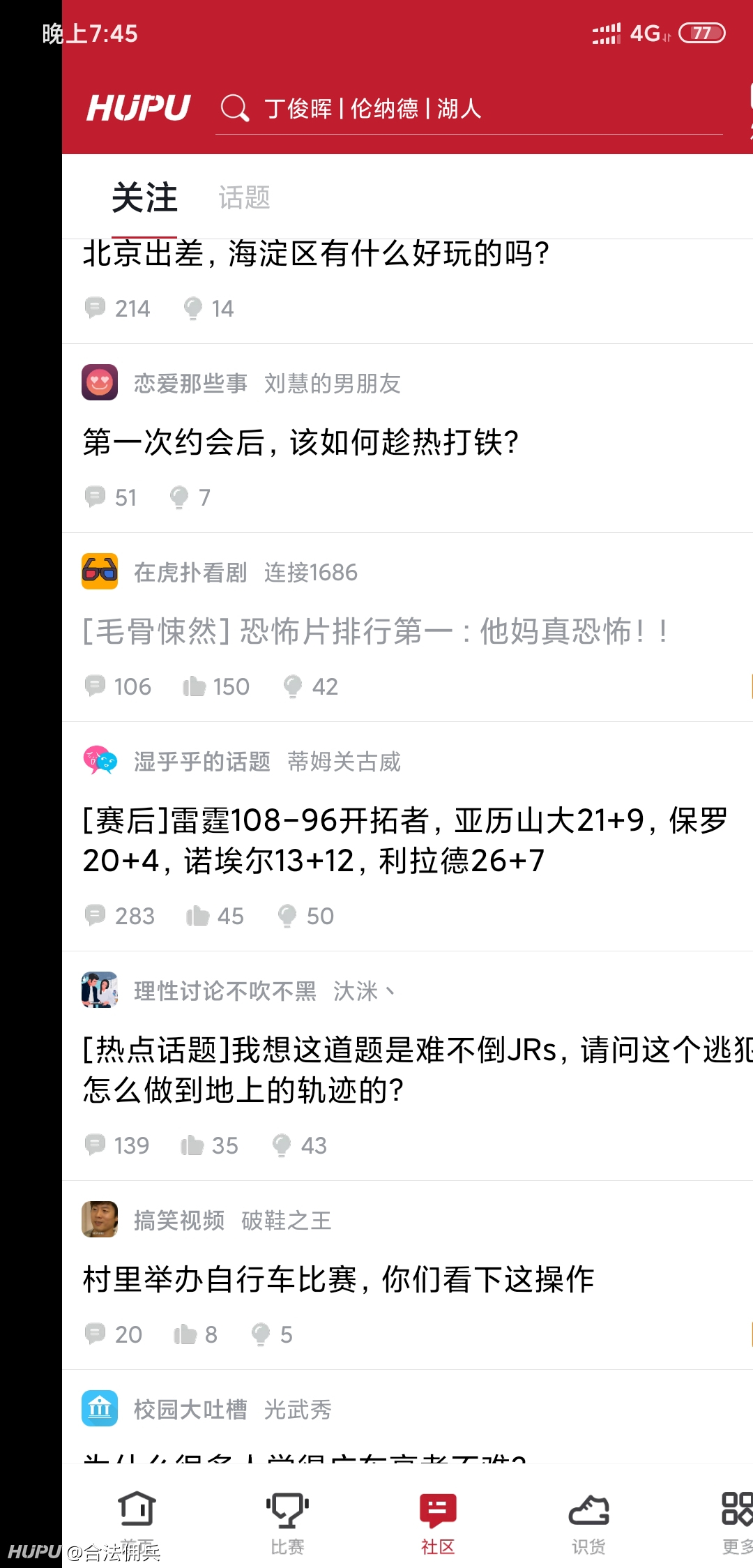The width and height of the screenshot is (753, 1568).
Task: Switch to the 比赛 tab
Action: pos(287,1522)
